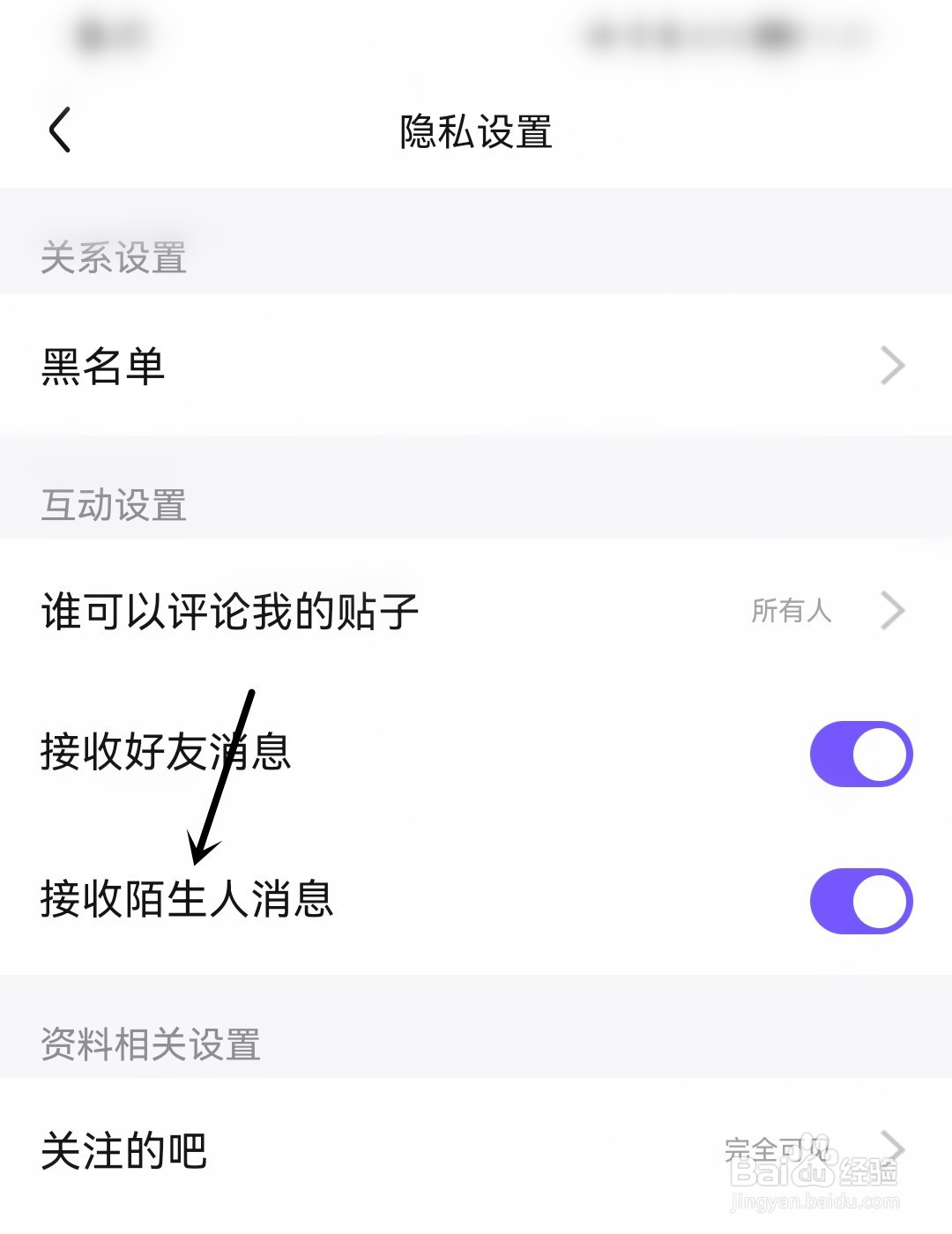The image size is (952, 1234).
Task: Tap the chevron after 所有人
Action: pyautogui.click(x=893, y=611)
